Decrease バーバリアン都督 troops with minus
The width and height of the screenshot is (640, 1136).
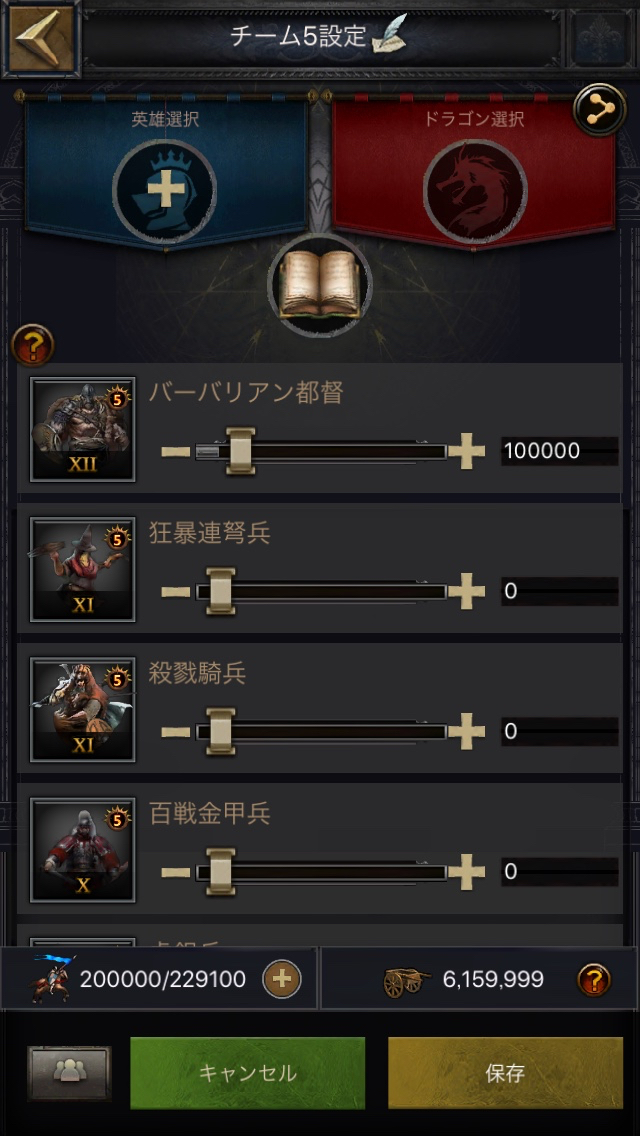(x=175, y=451)
